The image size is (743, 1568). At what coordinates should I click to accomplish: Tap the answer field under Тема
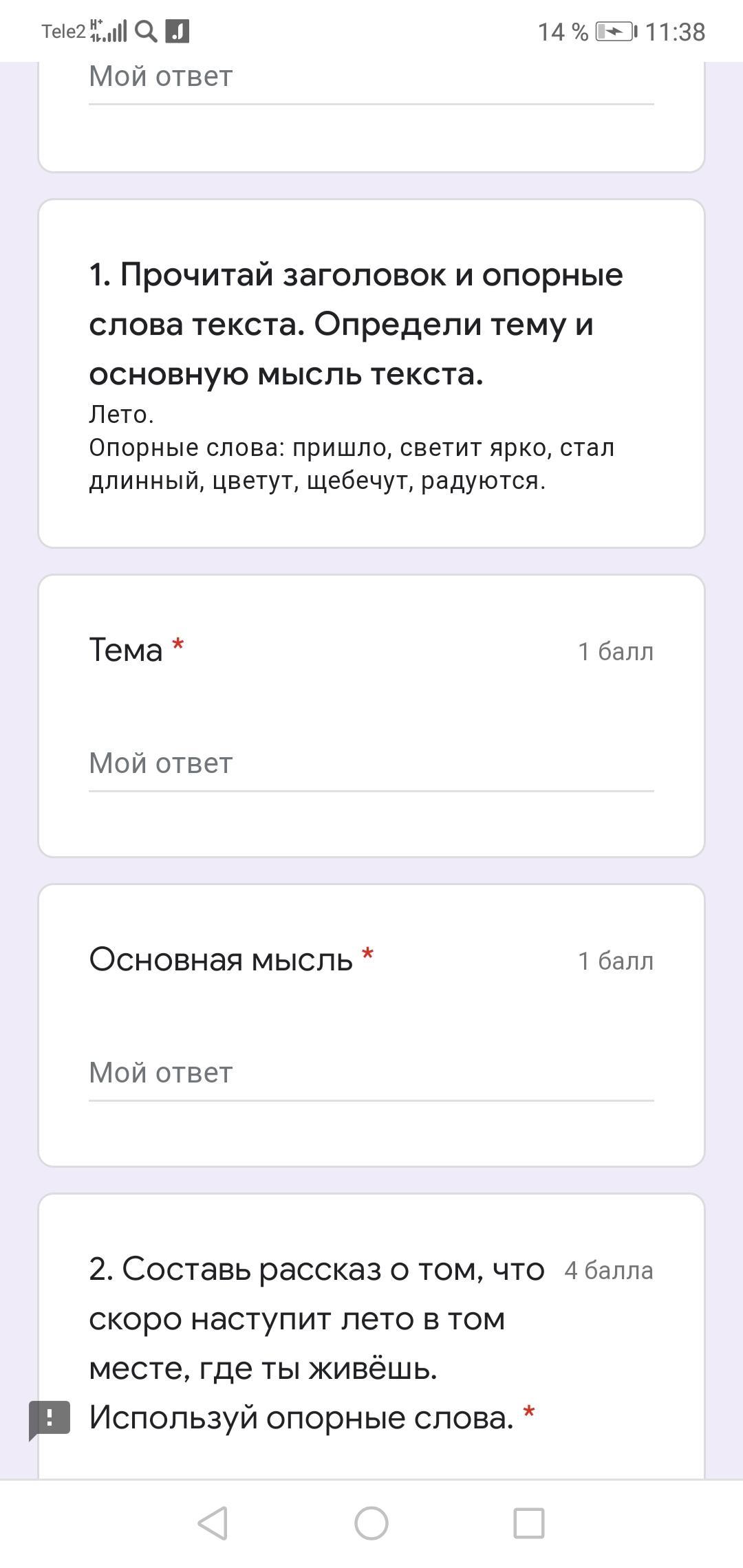(370, 764)
